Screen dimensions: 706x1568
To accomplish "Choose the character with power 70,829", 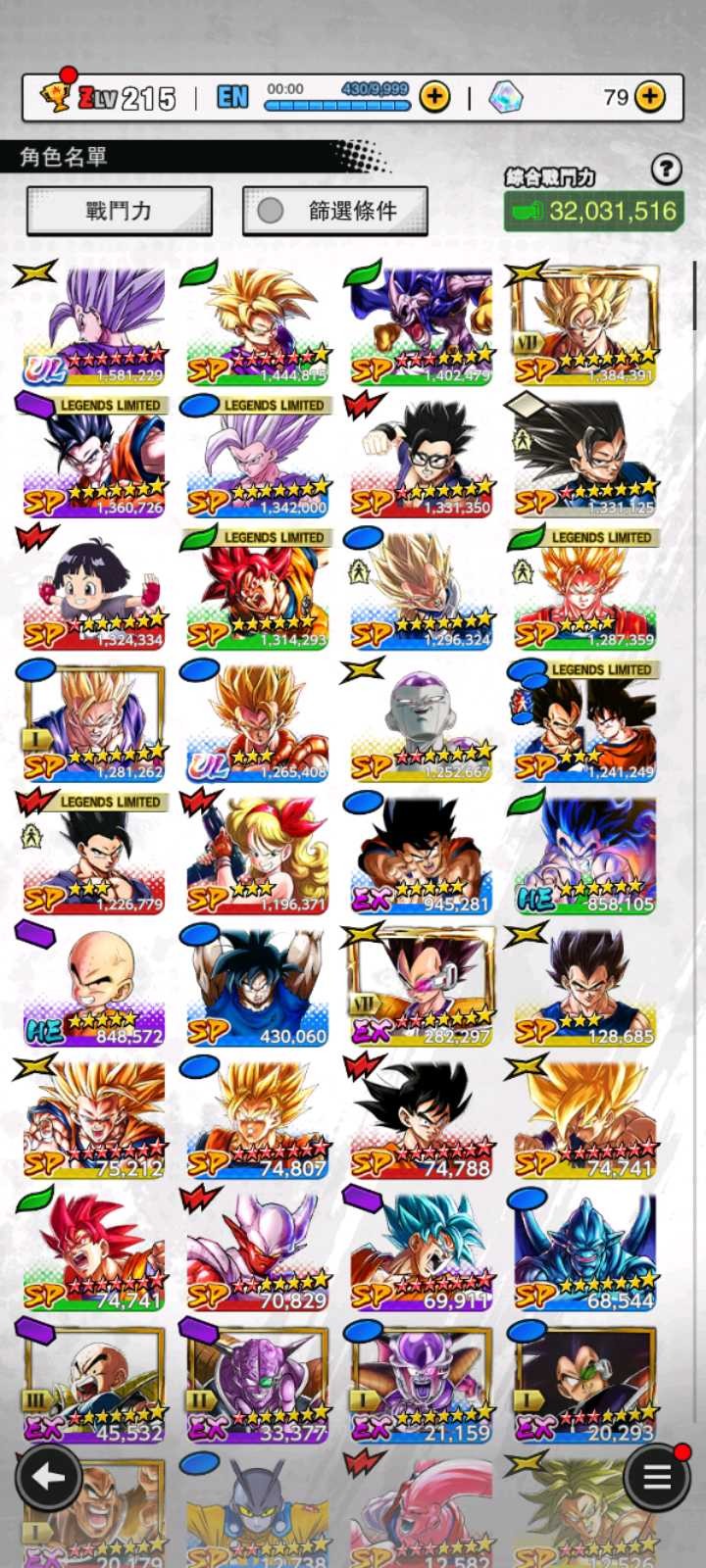I will pos(257,1251).
